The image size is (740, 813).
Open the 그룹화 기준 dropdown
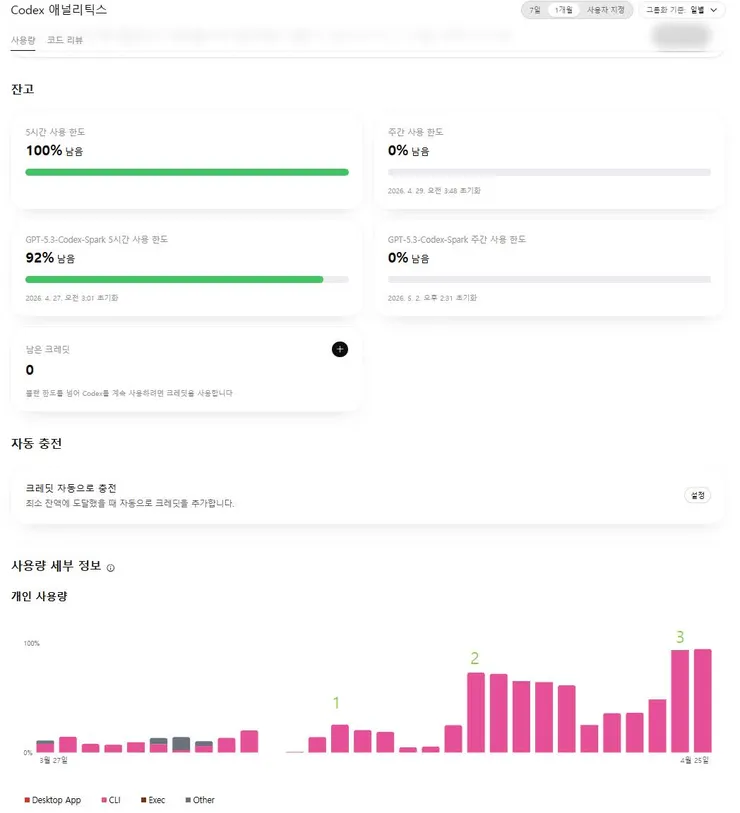682,10
